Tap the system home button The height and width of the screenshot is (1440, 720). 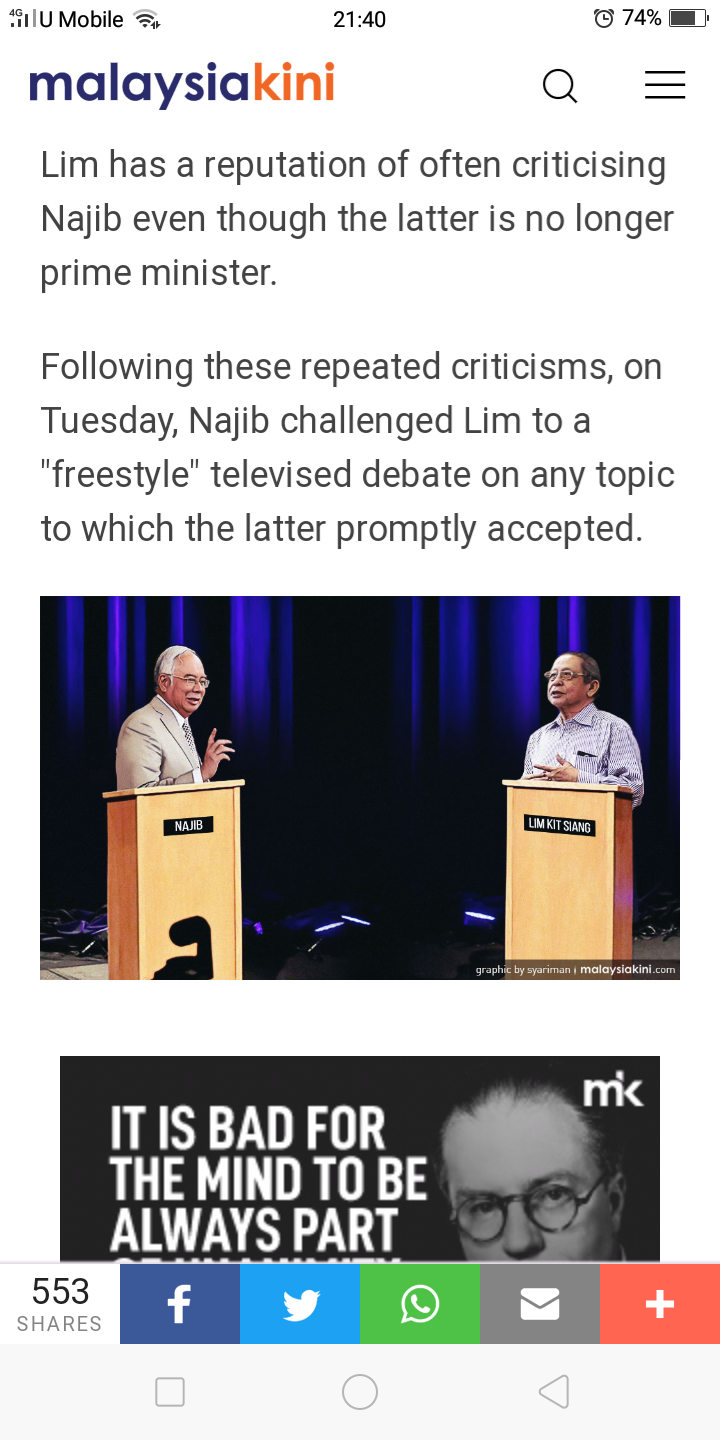tap(360, 1391)
